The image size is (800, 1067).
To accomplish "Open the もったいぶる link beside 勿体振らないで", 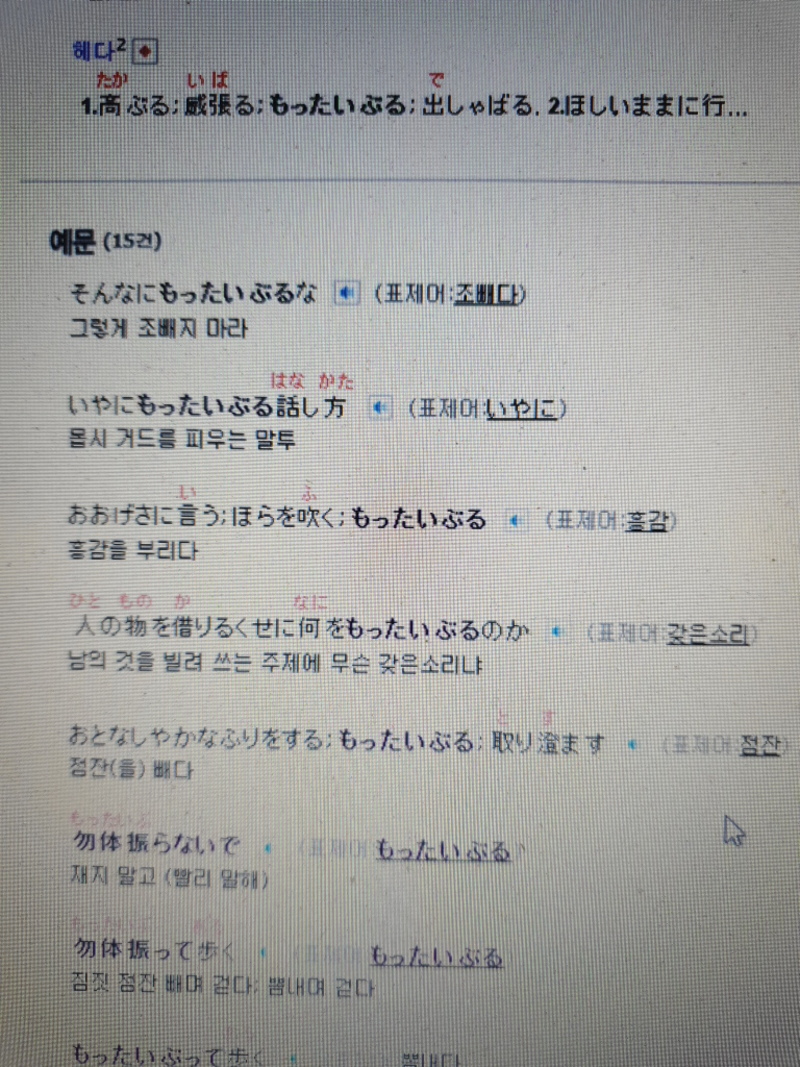I will (x=442, y=851).
